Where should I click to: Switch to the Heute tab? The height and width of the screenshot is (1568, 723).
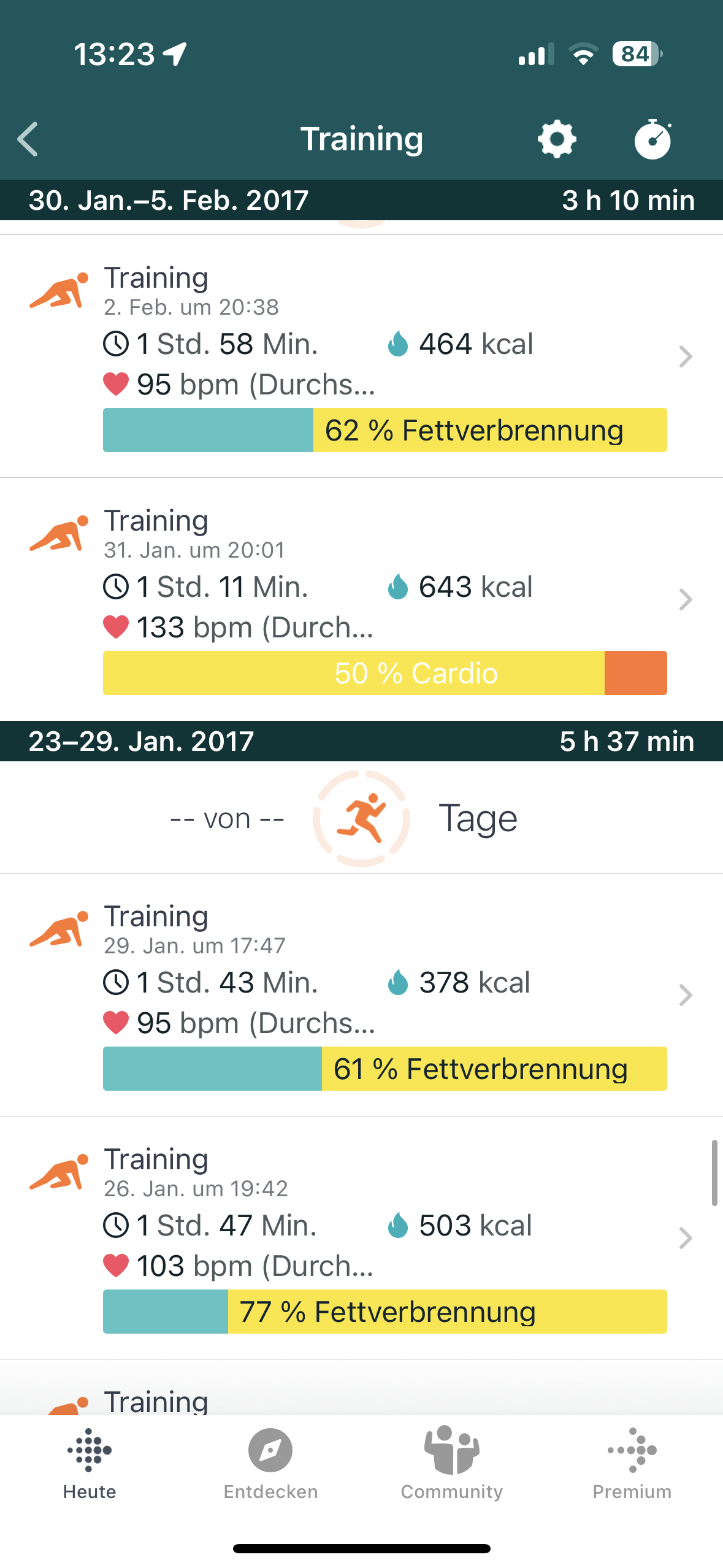90,1462
